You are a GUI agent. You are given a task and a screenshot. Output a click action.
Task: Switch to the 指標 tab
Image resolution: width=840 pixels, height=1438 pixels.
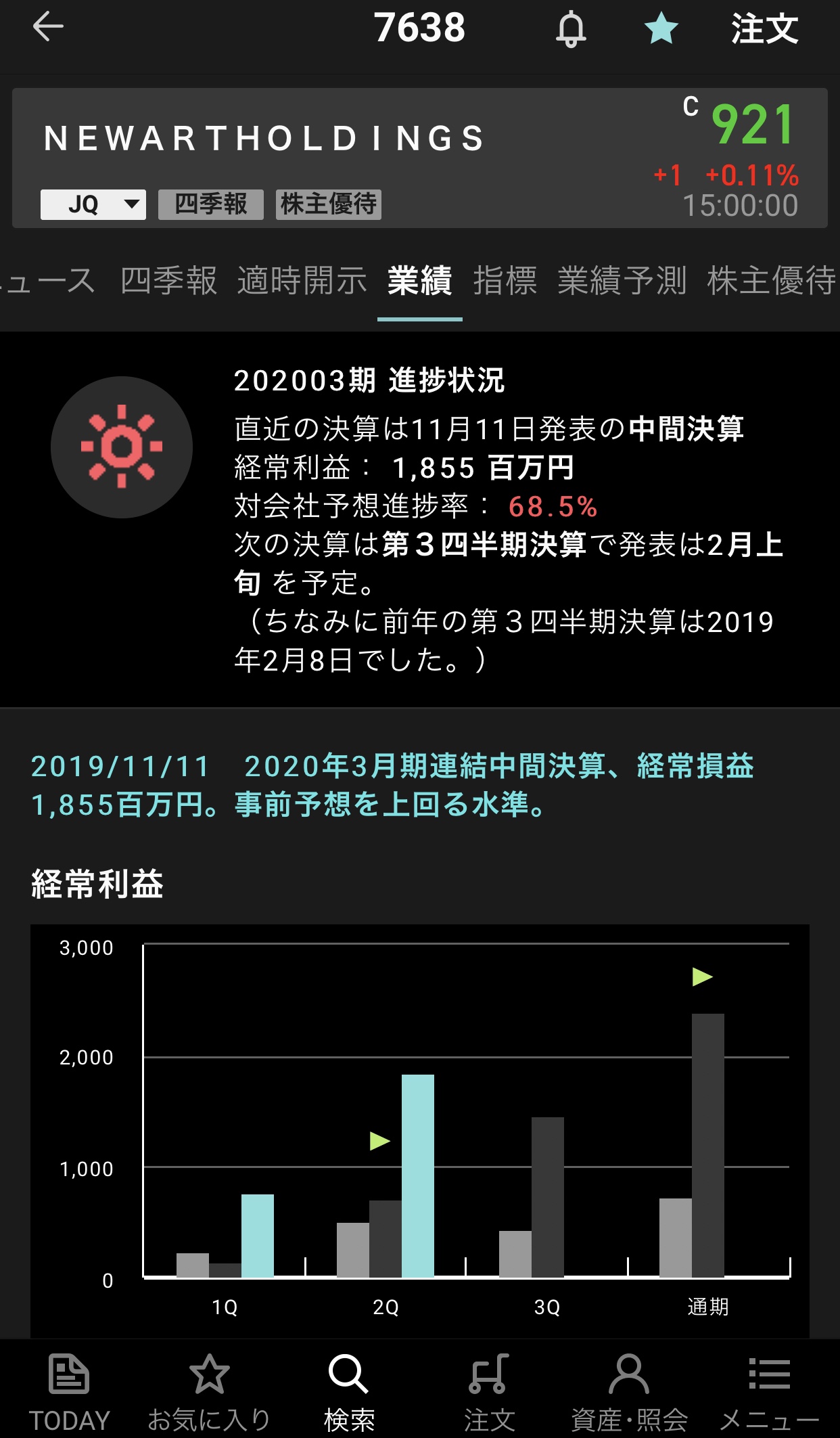pyautogui.click(x=505, y=281)
